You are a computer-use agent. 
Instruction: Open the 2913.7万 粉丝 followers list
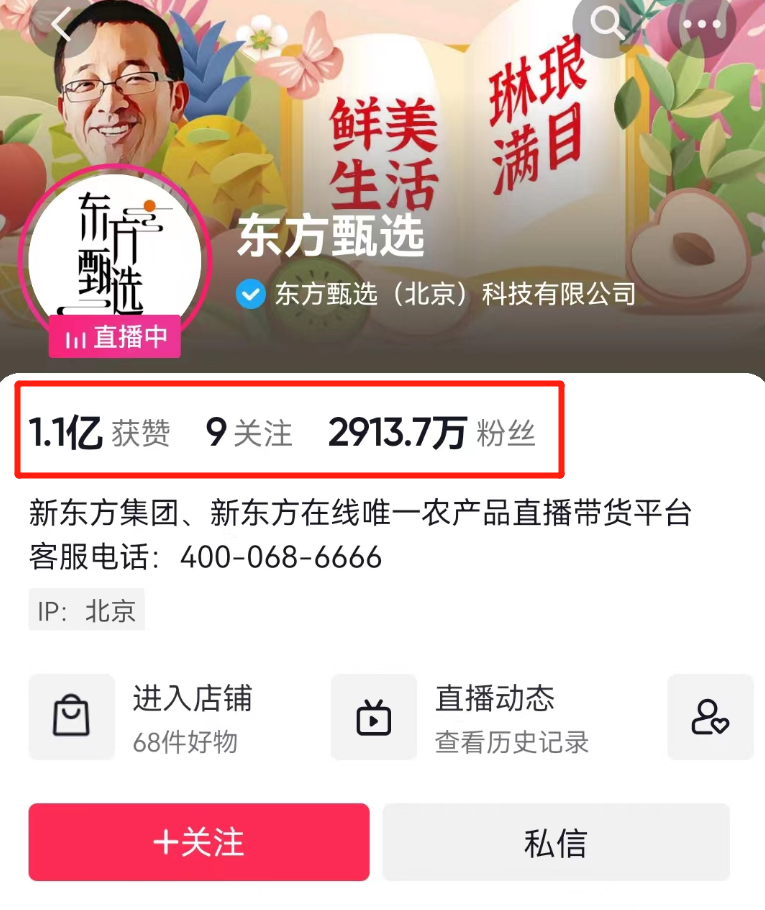point(431,433)
